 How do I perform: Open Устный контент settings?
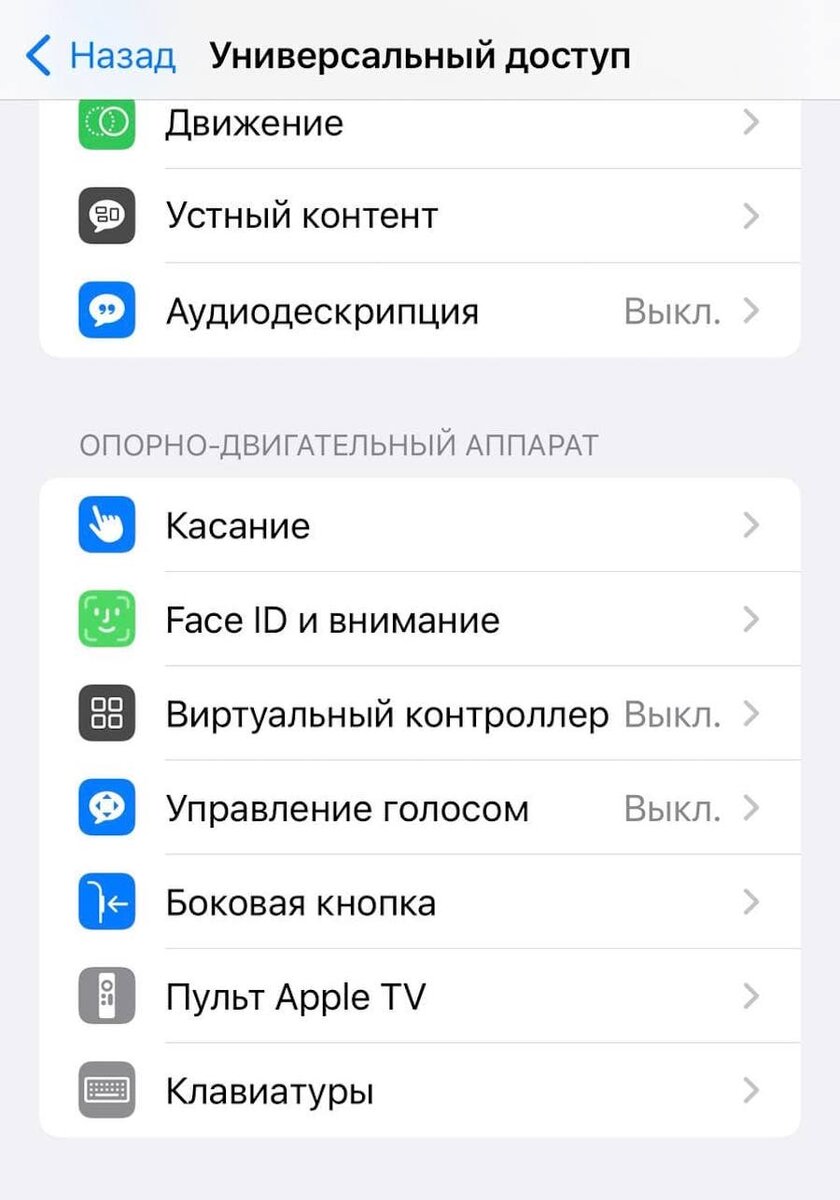[400, 216]
